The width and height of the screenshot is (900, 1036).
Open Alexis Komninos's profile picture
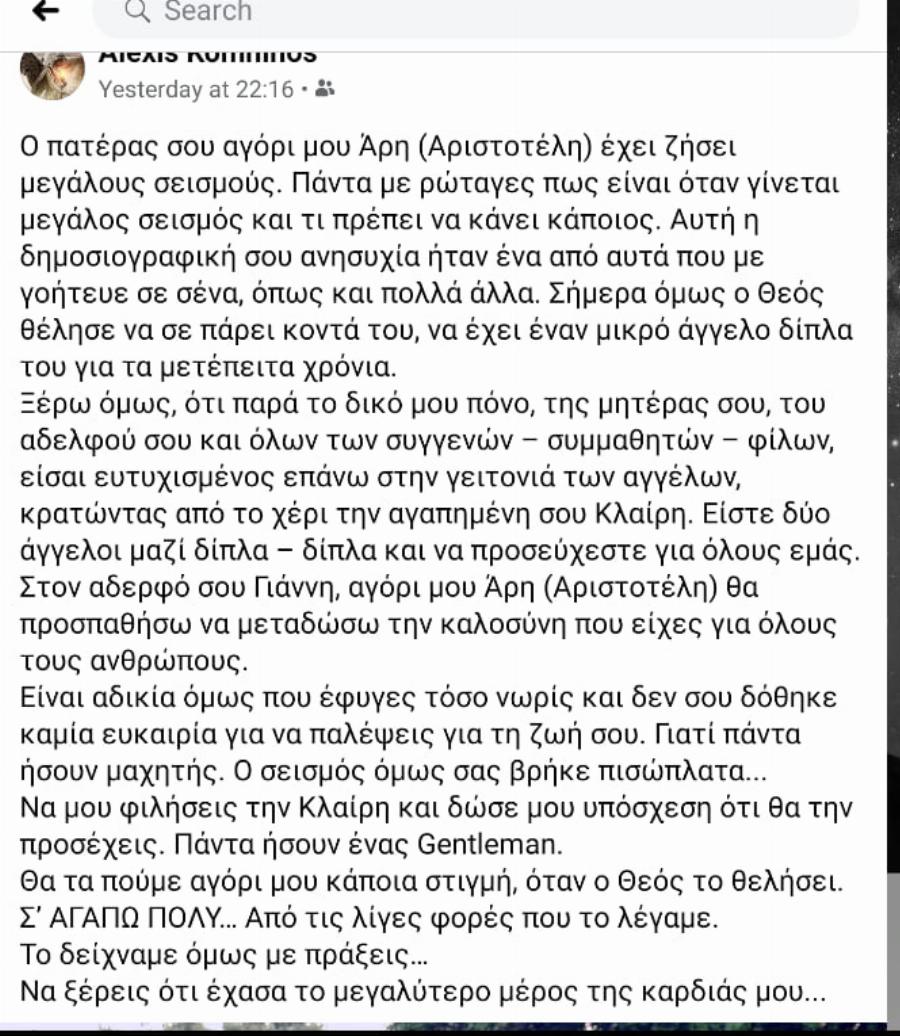point(52,75)
